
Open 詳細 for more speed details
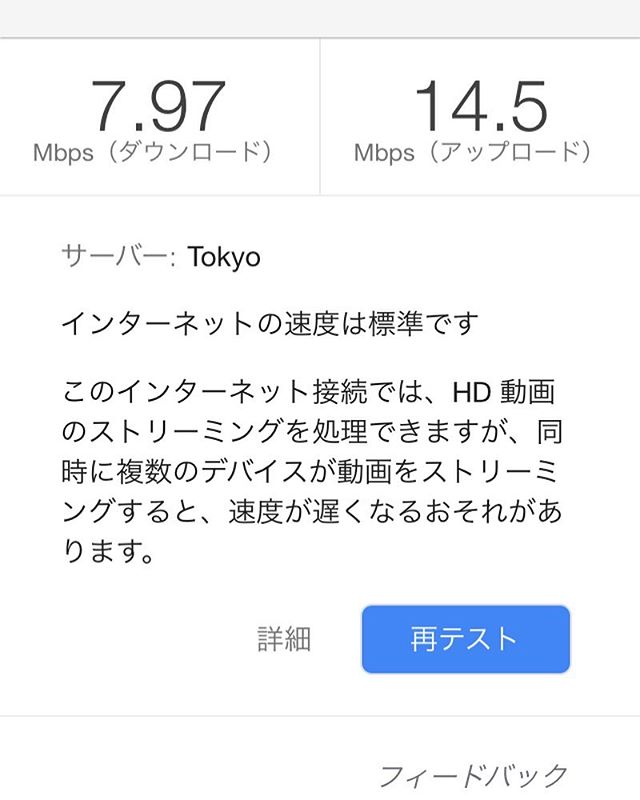[x=284, y=640]
